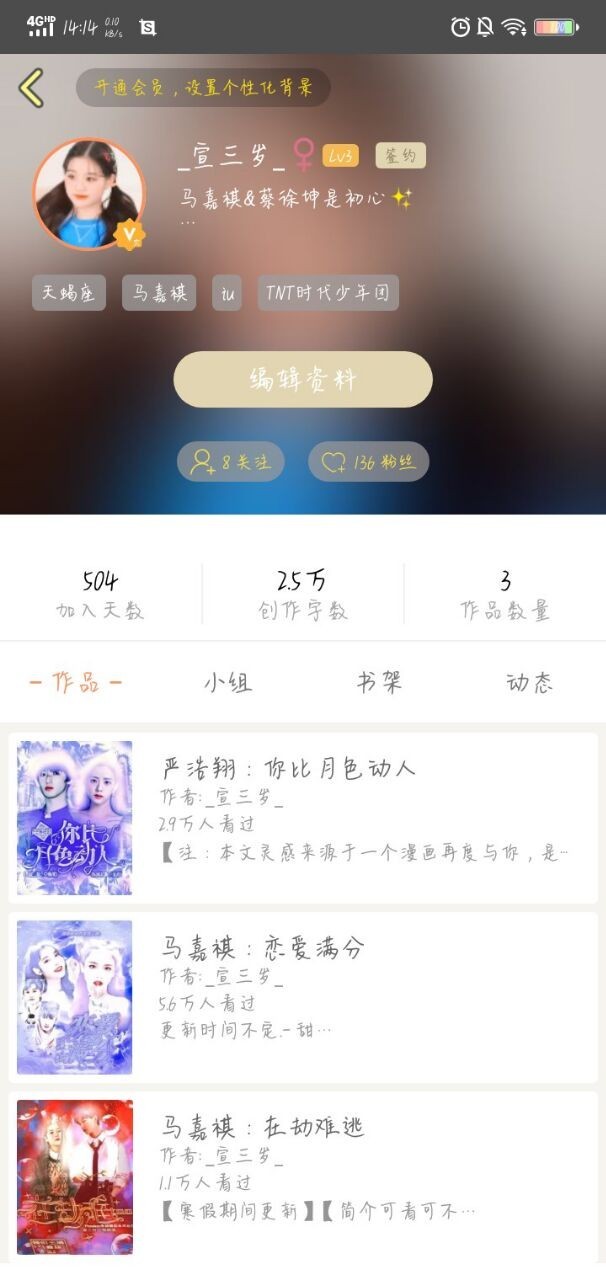Viewport: 606px width, 1280px height.
Task: Open the work 马嘉祺：在劫难逃
Action: (x=303, y=1177)
